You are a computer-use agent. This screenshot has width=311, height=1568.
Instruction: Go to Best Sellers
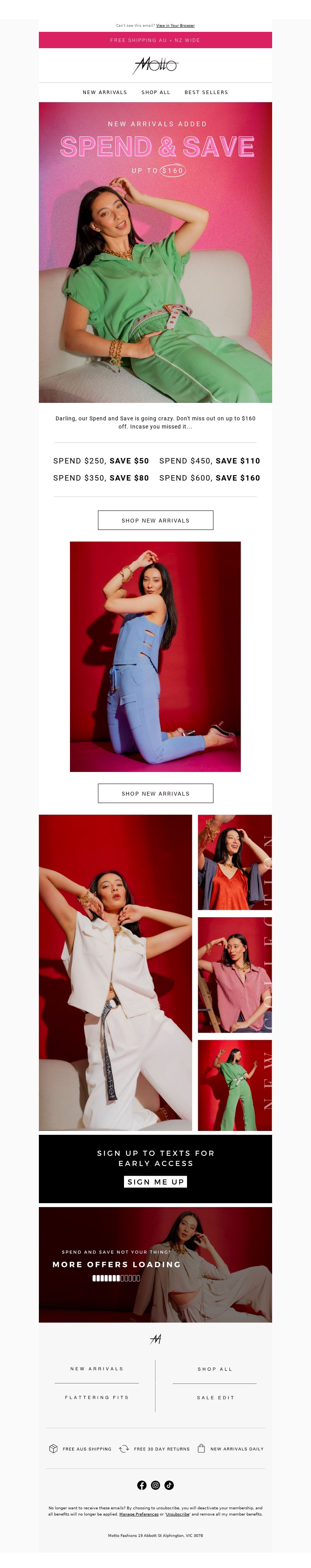[206, 92]
